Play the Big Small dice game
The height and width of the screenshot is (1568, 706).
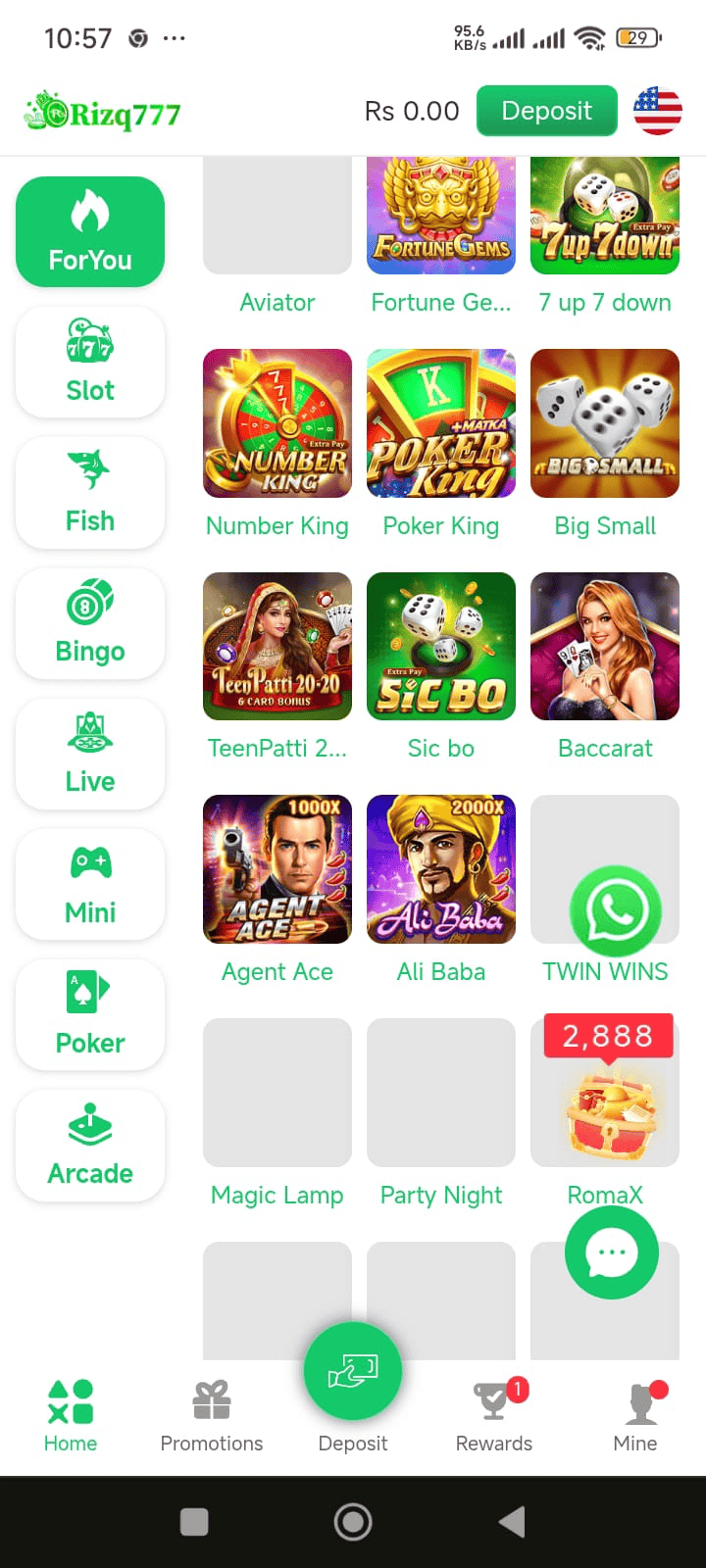tap(605, 423)
